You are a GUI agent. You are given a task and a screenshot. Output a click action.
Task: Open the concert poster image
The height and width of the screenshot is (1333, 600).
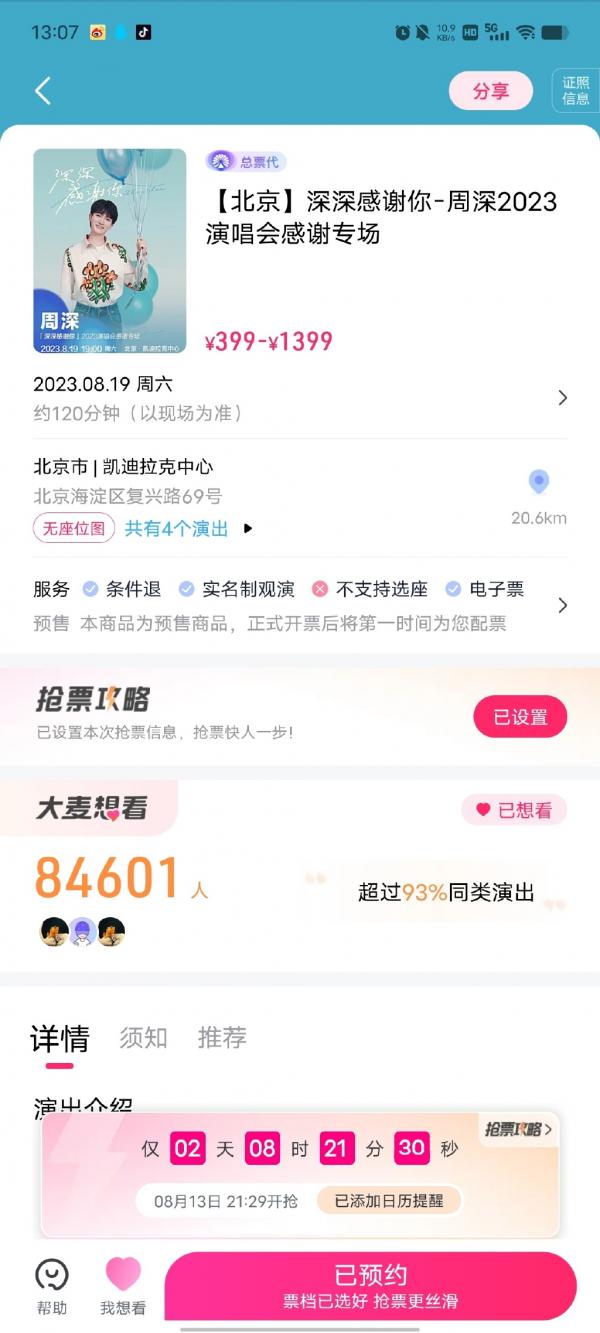[110, 251]
